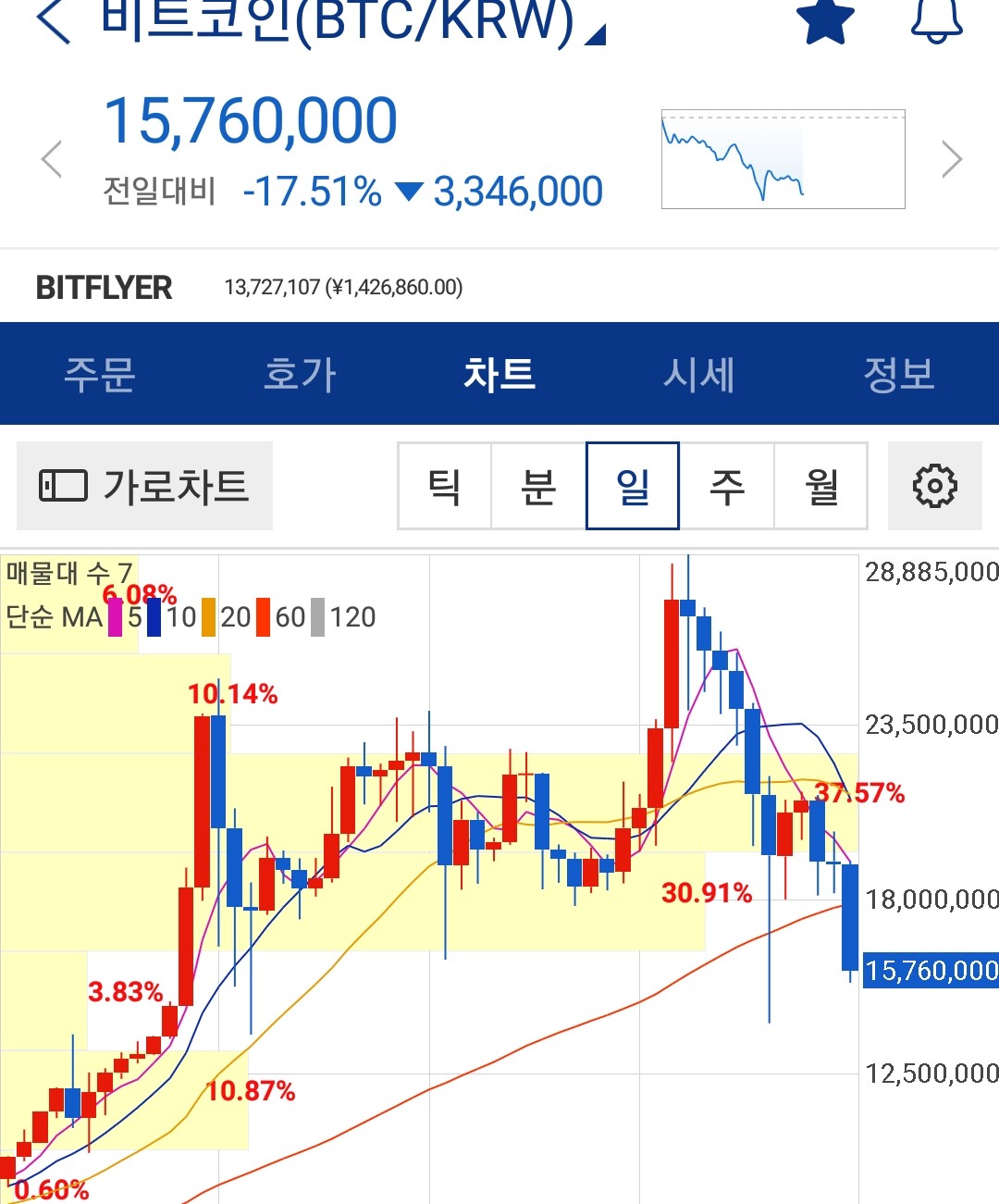
Task: Tap the horizontal chart rotation icon
Action: point(63,485)
